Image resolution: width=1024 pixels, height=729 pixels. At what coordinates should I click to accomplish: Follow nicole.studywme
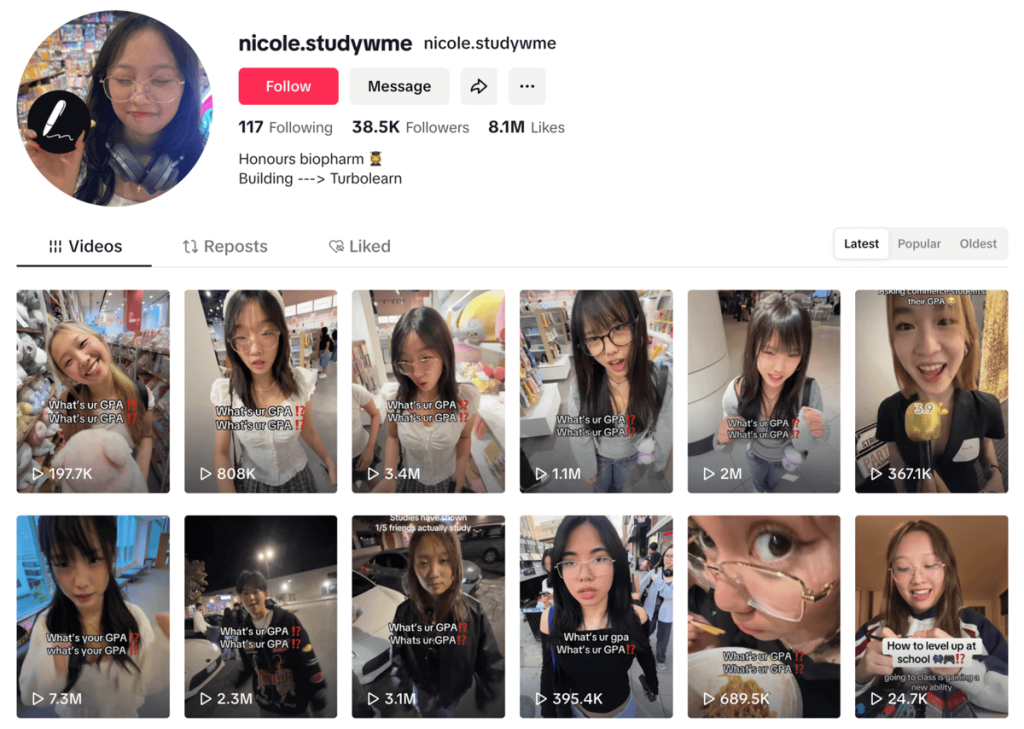(x=288, y=86)
